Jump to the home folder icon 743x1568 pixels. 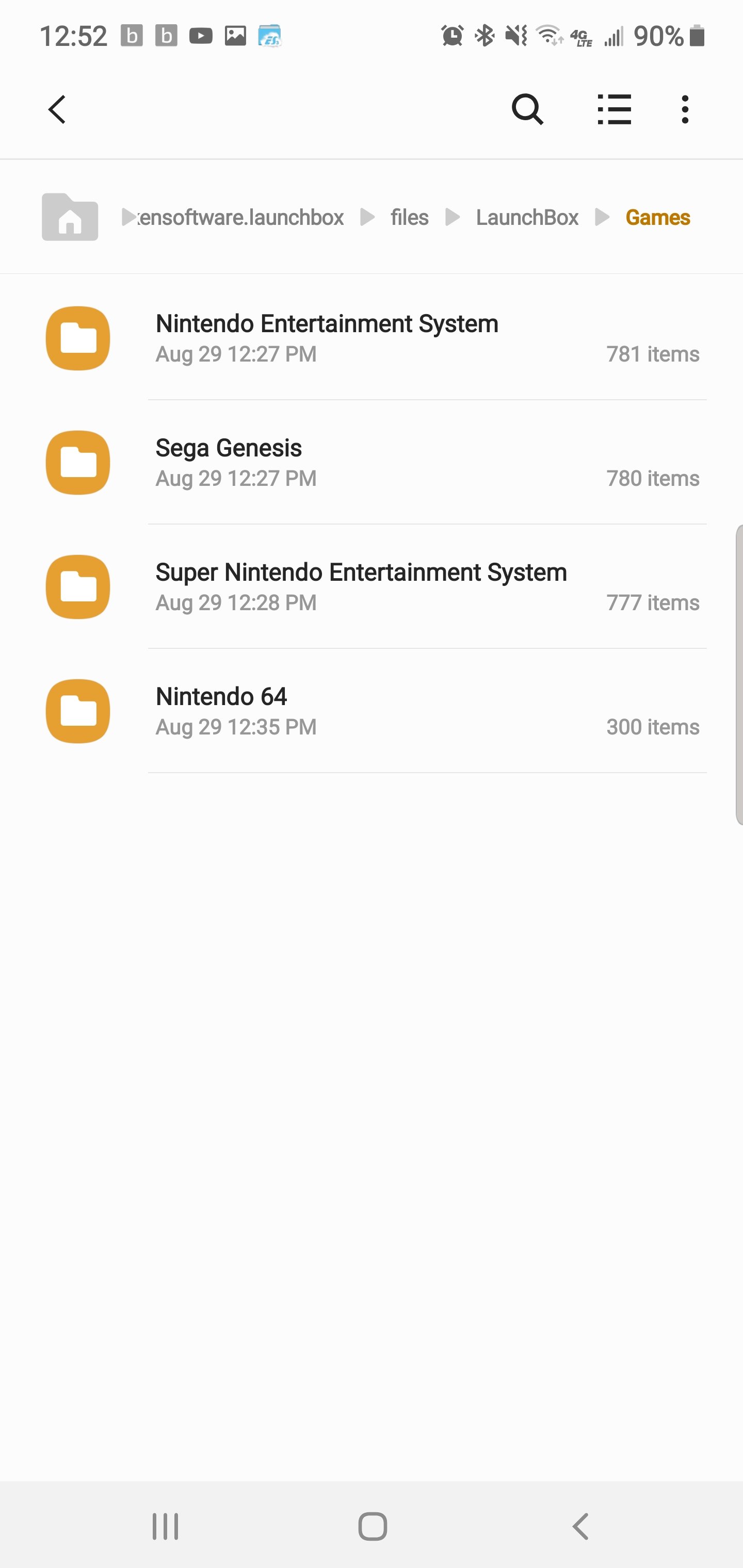coord(70,217)
